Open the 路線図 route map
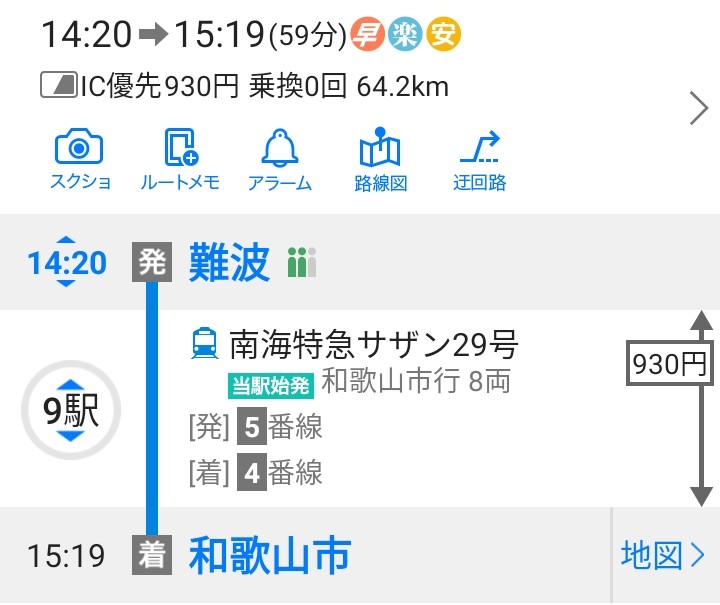Image resolution: width=720 pixels, height=605 pixels. pos(380,160)
